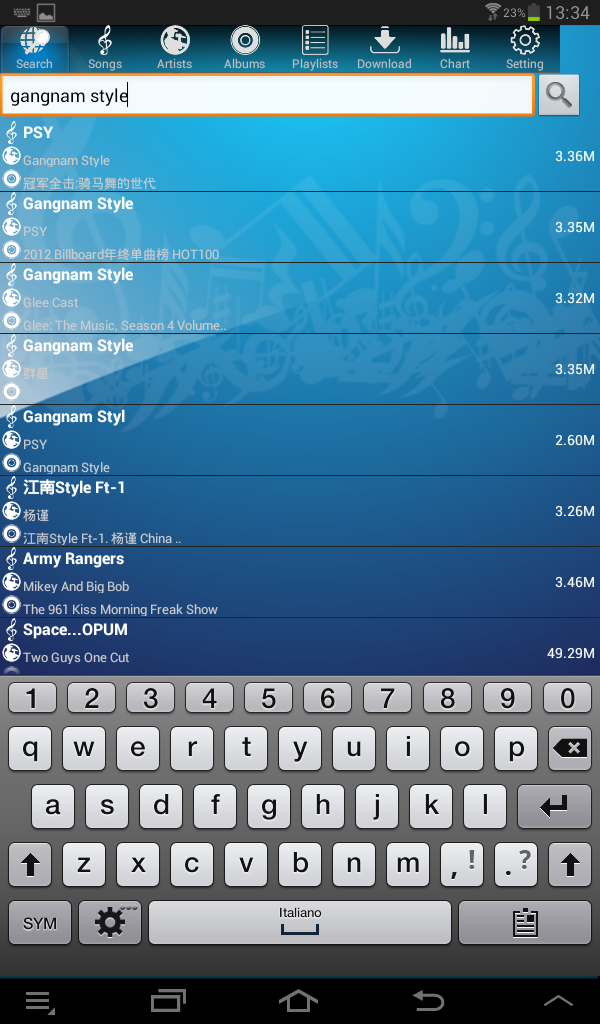Open keyboard settings gear key

110,922
